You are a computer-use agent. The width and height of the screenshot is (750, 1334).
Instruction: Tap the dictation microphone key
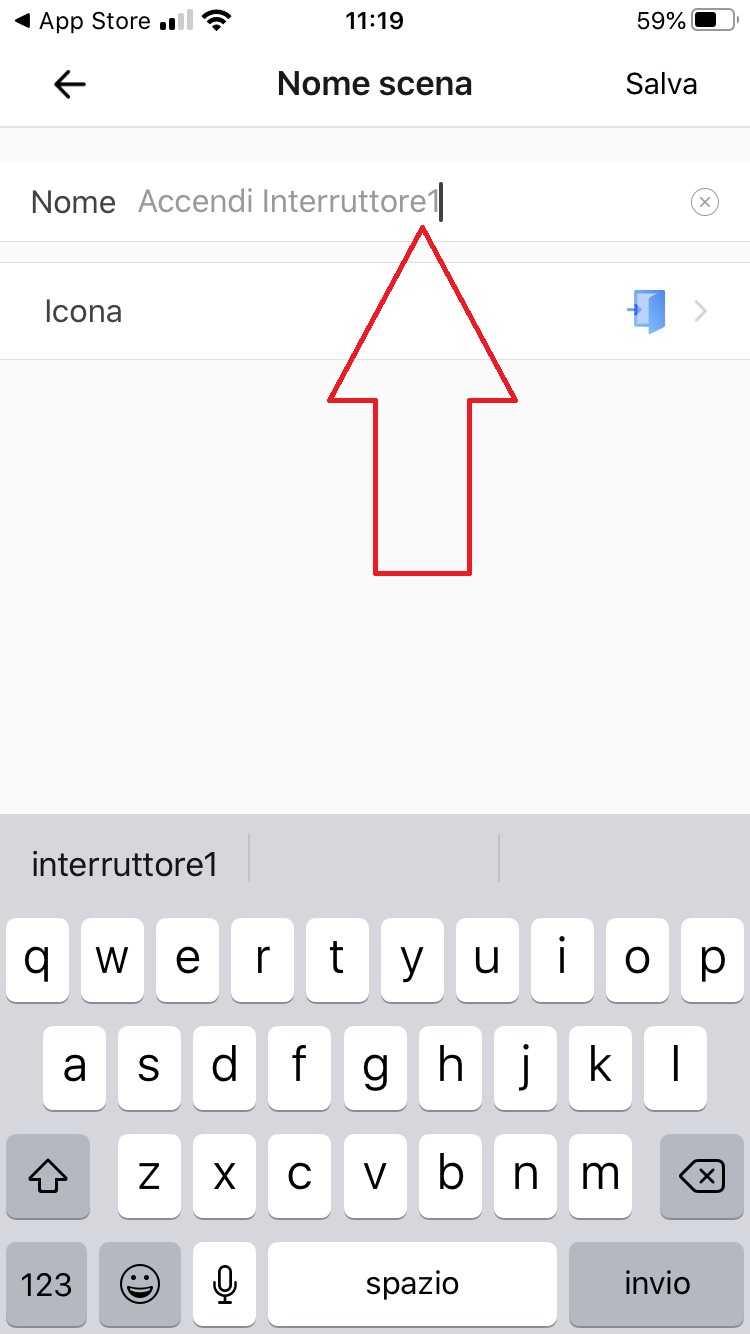tap(225, 1284)
